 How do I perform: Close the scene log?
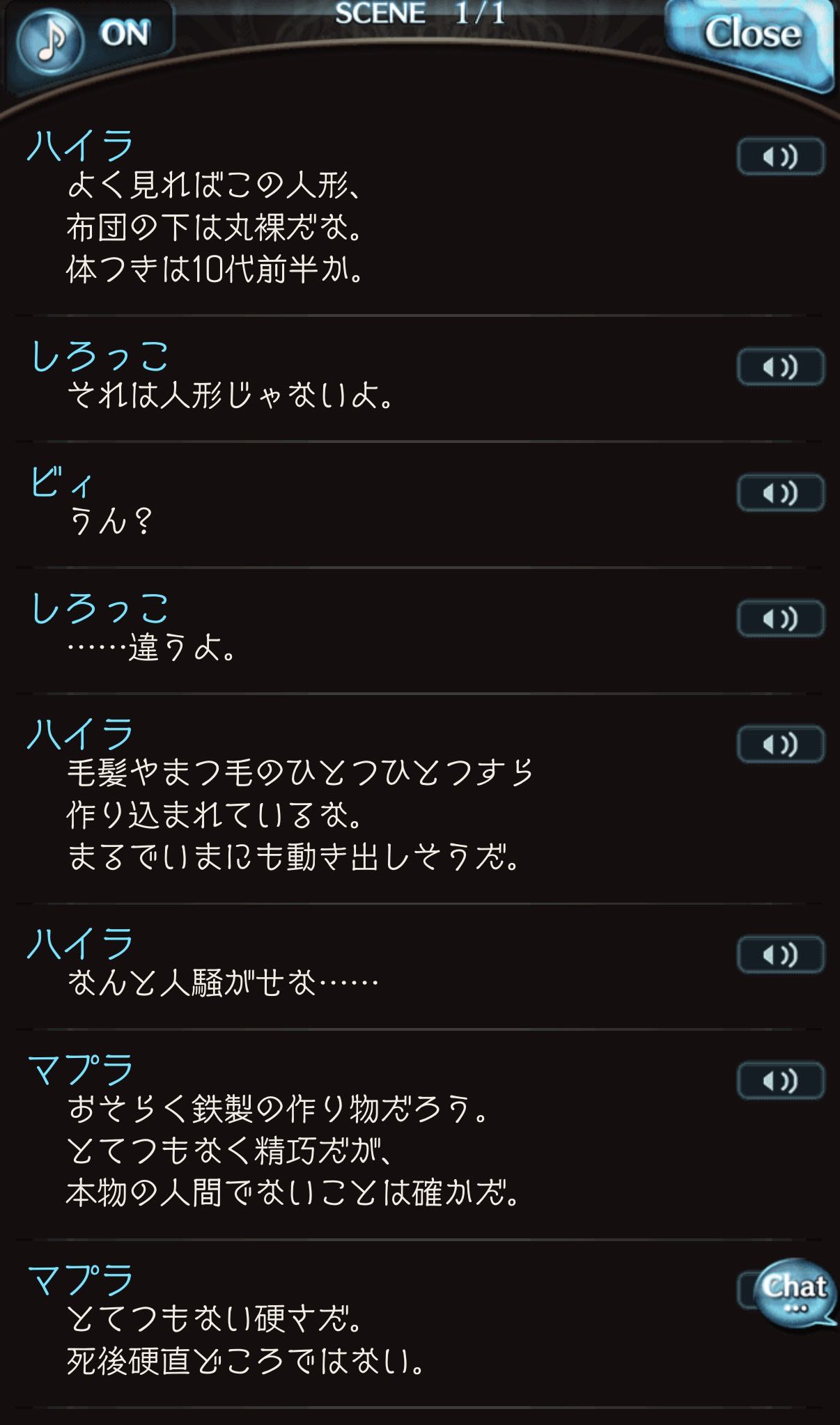point(752,36)
